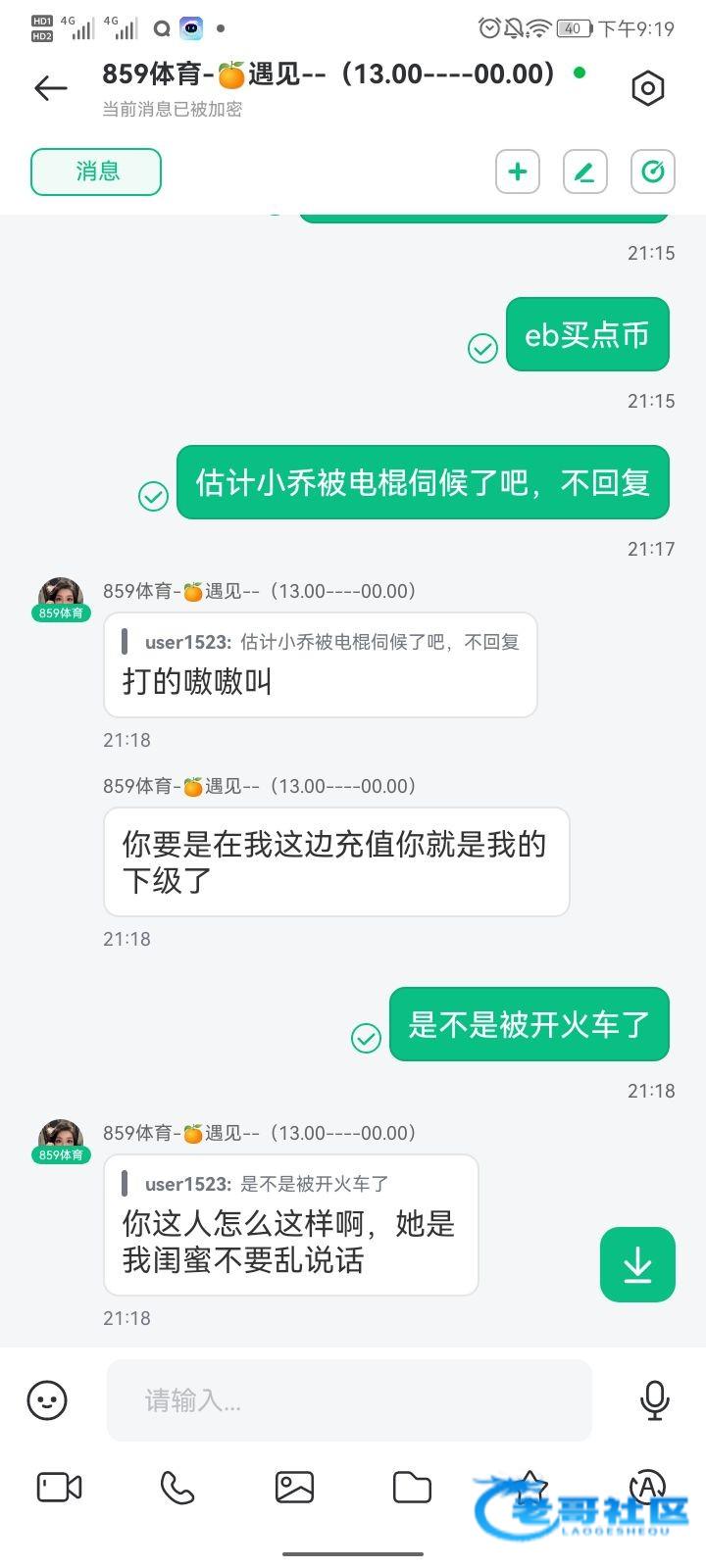This screenshot has height=1568, width=706.
Task: Start a video call
Action: coord(59,1488)
